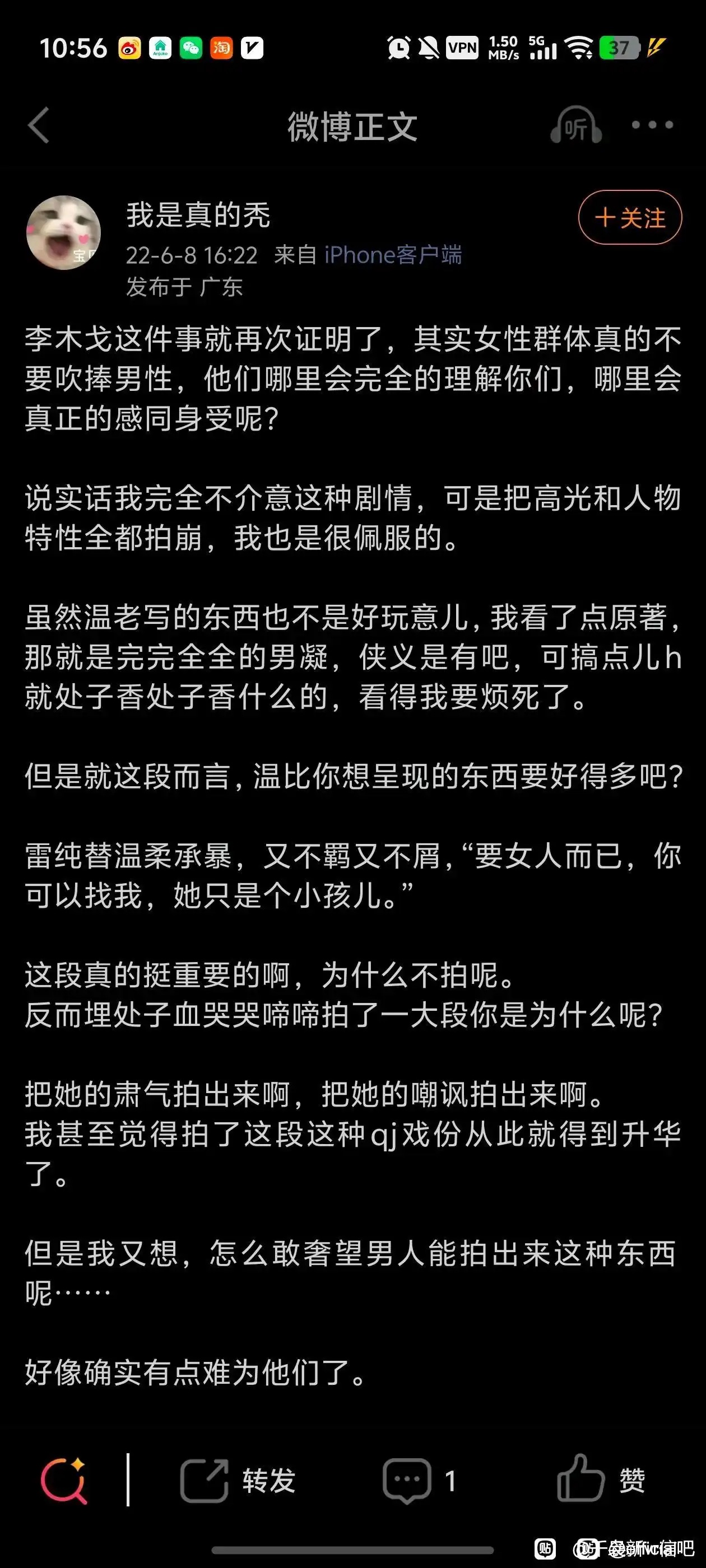Open the three-dot overflow menu
The width and height of the screenshot is (706, 1568).
click(x=652, y=125)
